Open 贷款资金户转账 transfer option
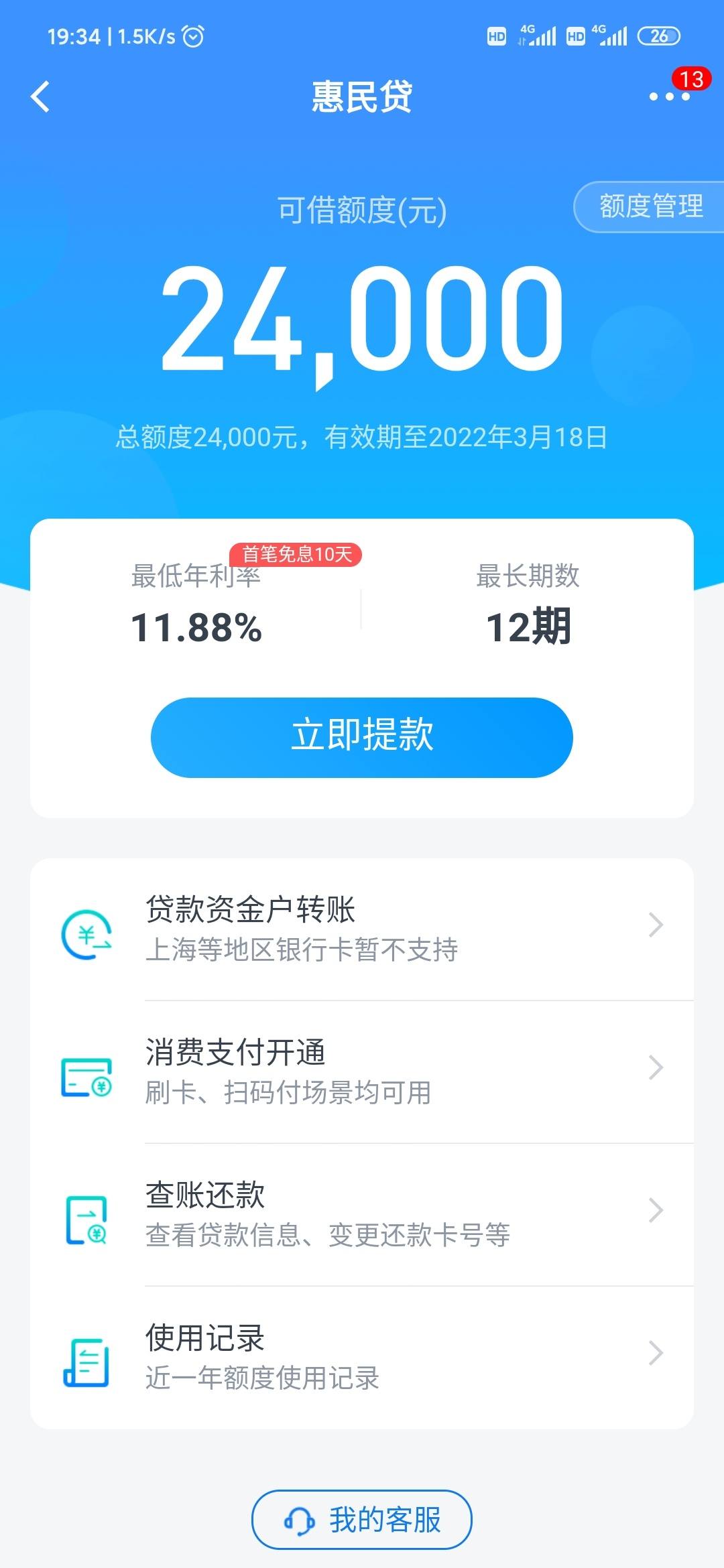 tap(362, 929)
